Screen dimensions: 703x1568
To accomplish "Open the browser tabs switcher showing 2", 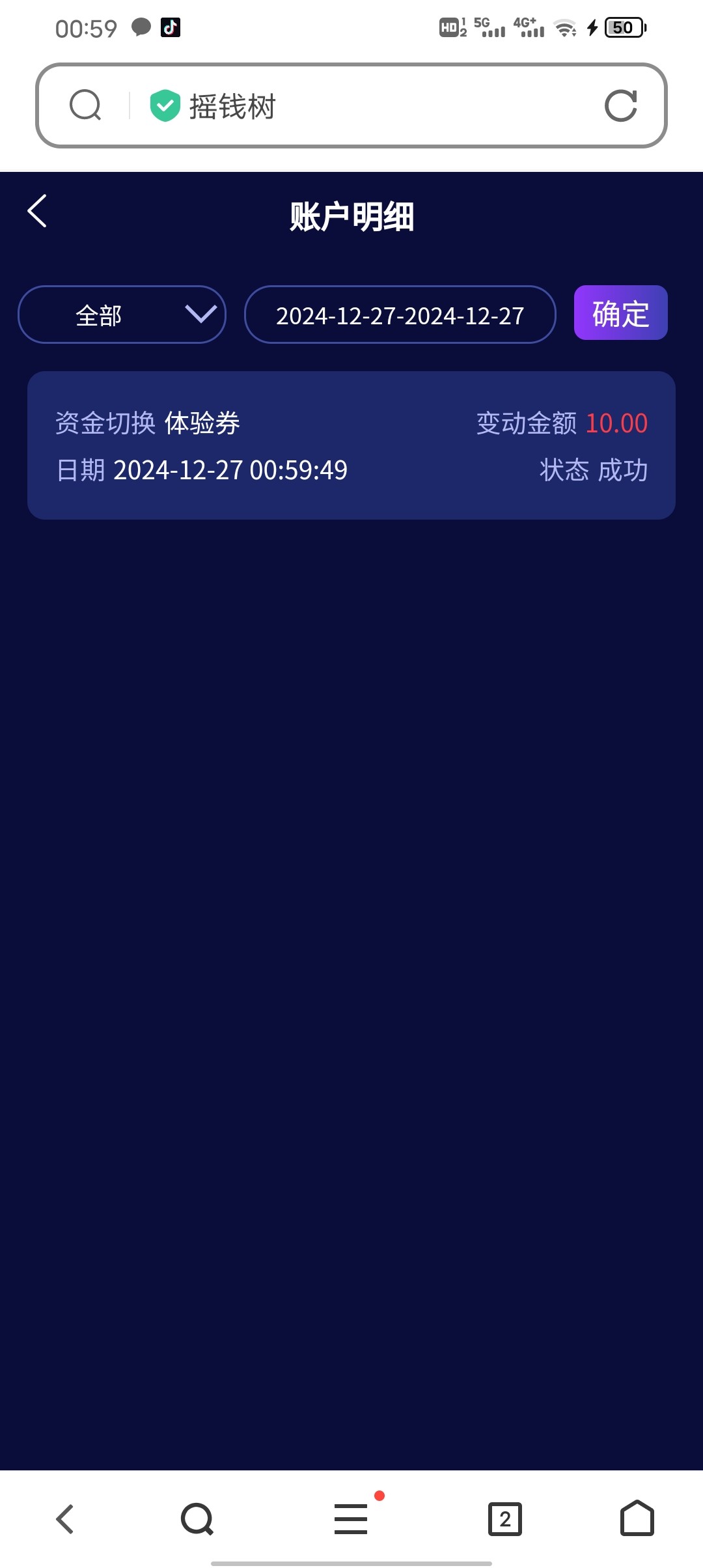I will [x=505, y=1519].
